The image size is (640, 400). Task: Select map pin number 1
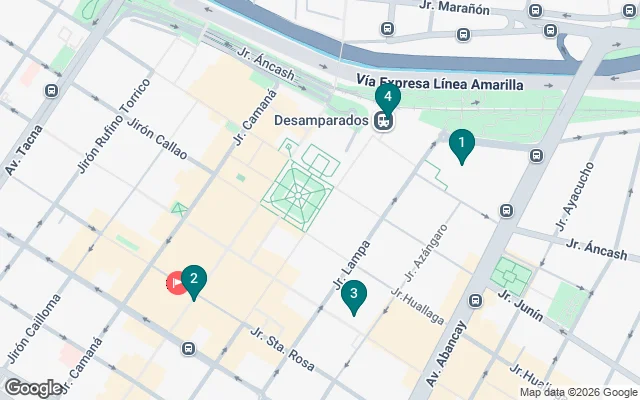[x=461, y=145]
